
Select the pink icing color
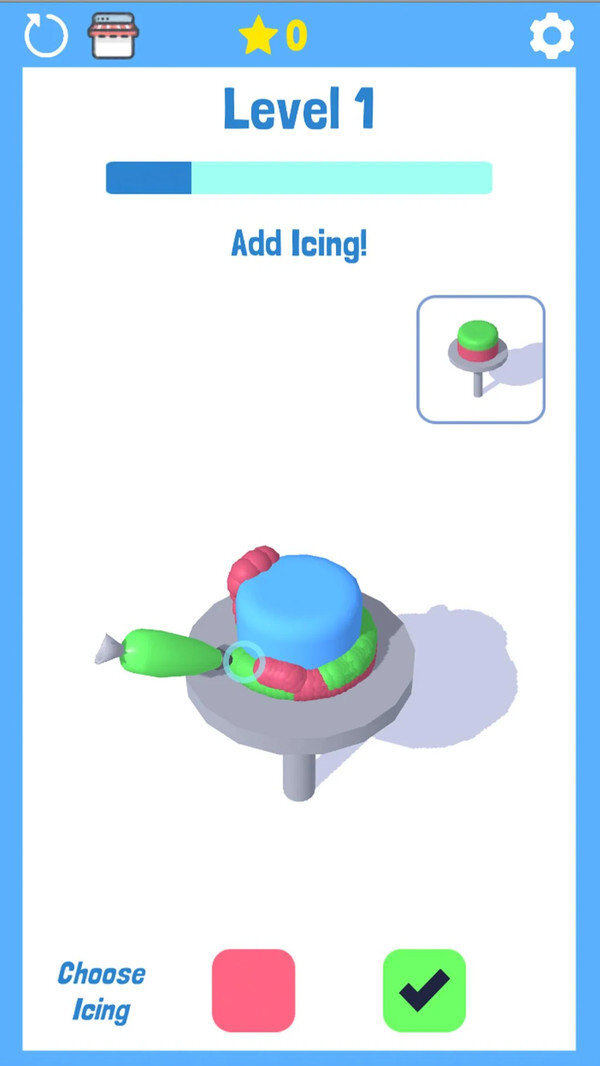point(253,990)
